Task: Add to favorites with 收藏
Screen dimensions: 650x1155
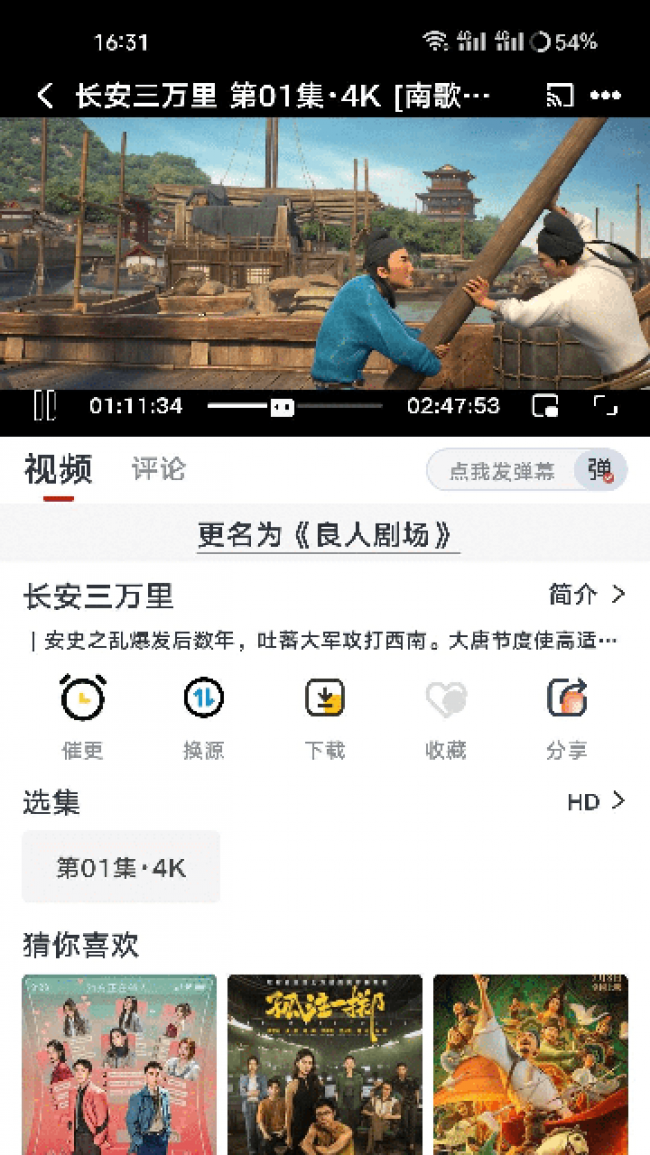Action: point(446,715)
